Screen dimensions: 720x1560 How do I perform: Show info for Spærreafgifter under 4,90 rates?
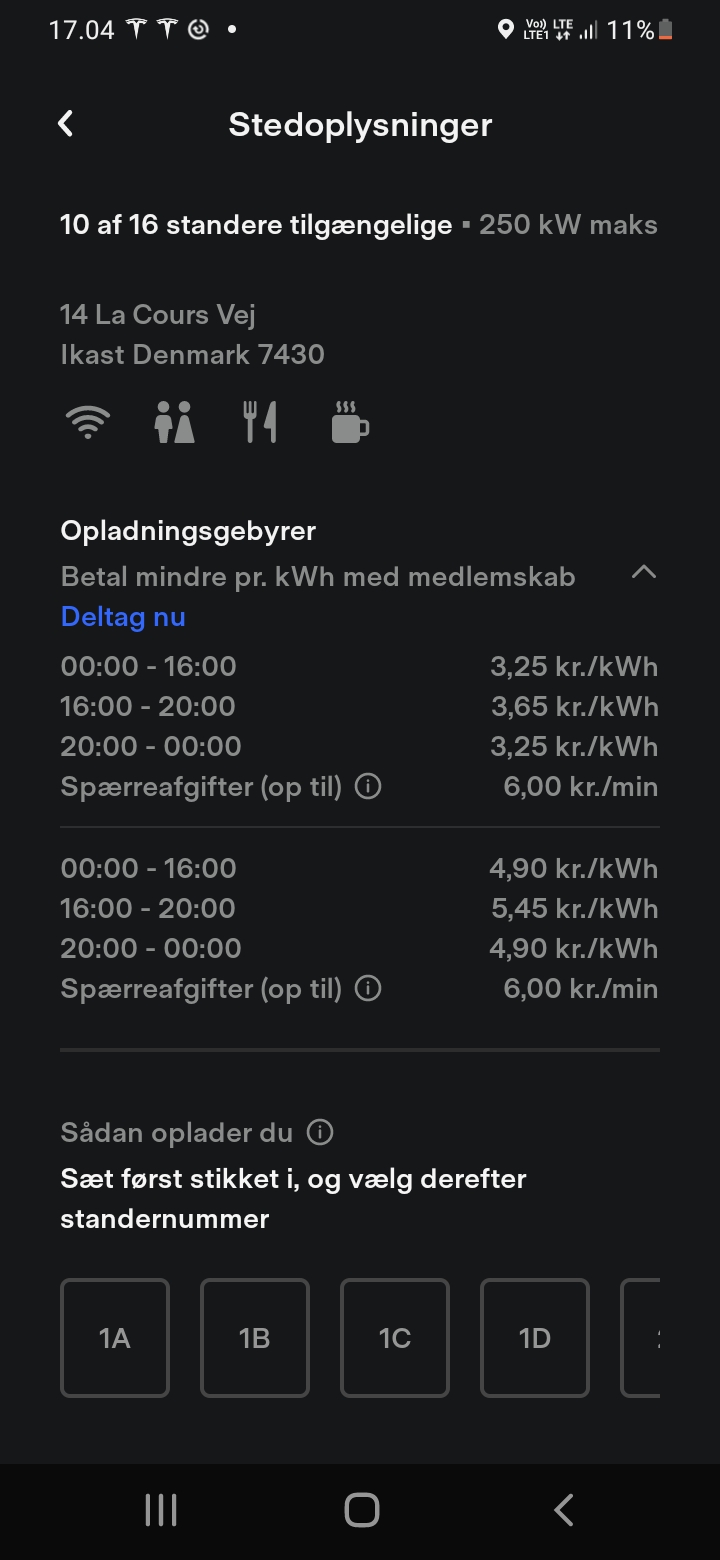368,989
